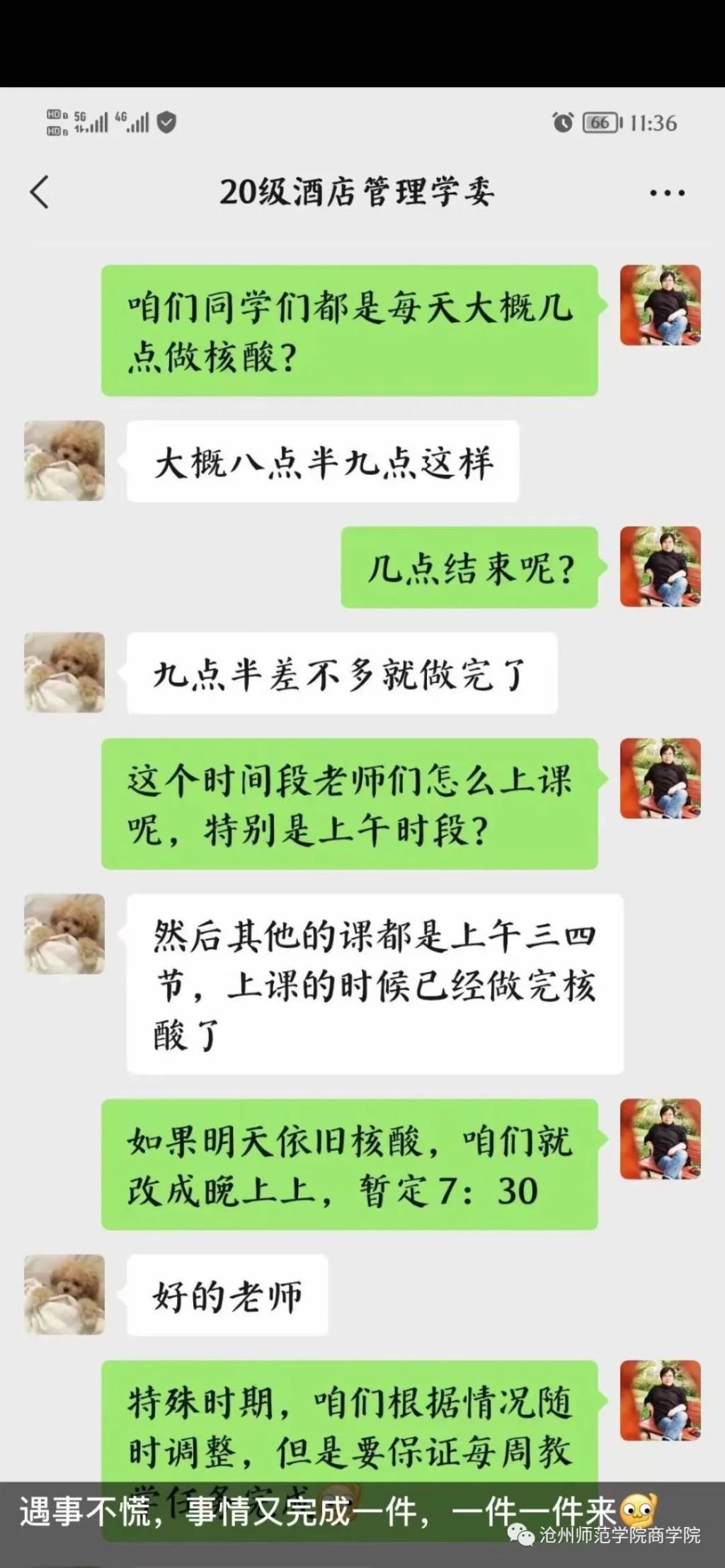This screenshot has width=725, height=1568.
Task: View poodle avatar profile beside "好的老师"
Action: (64, 1295)
